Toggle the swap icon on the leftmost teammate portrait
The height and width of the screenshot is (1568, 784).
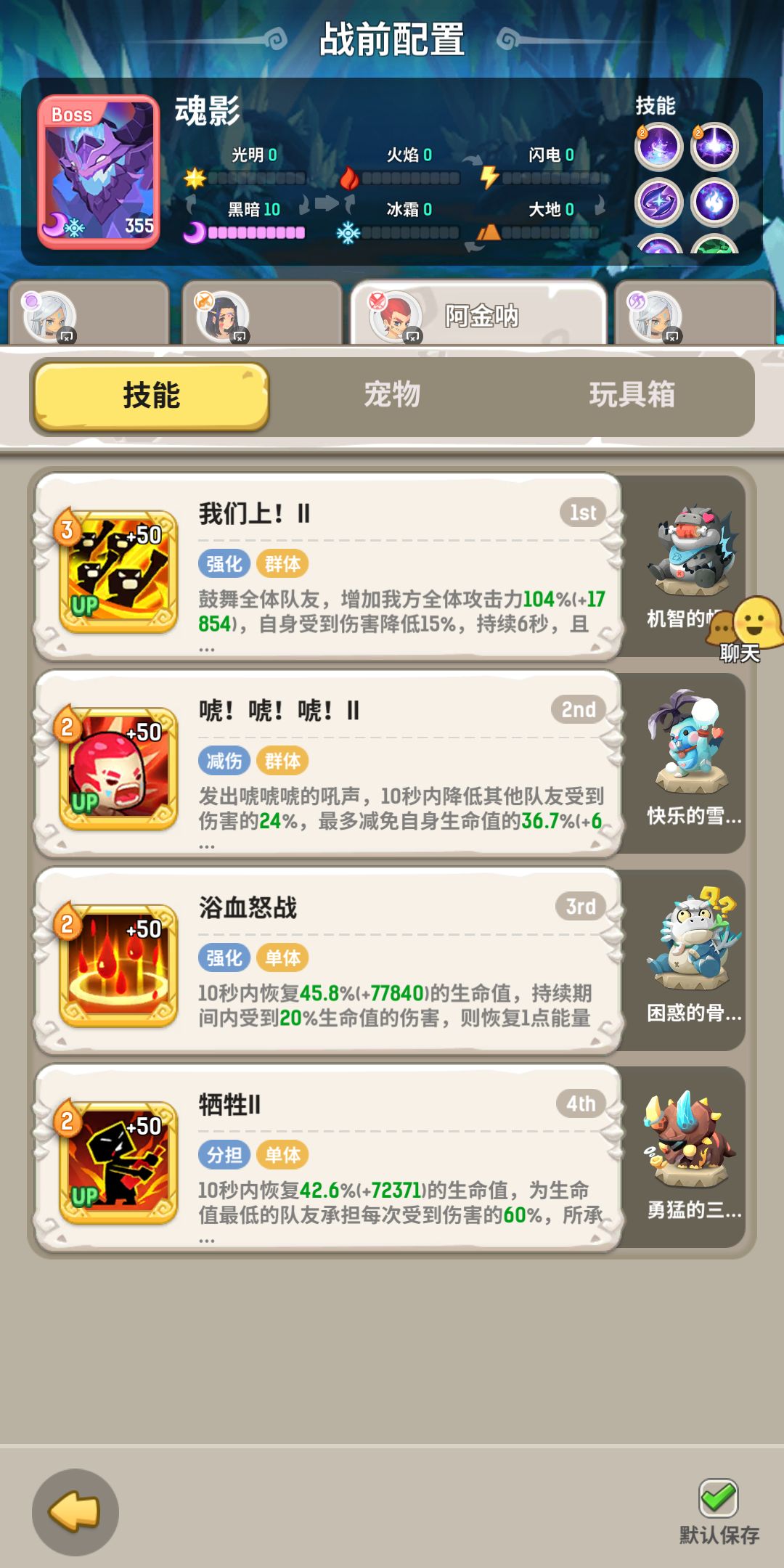click(x=65, y=334)
